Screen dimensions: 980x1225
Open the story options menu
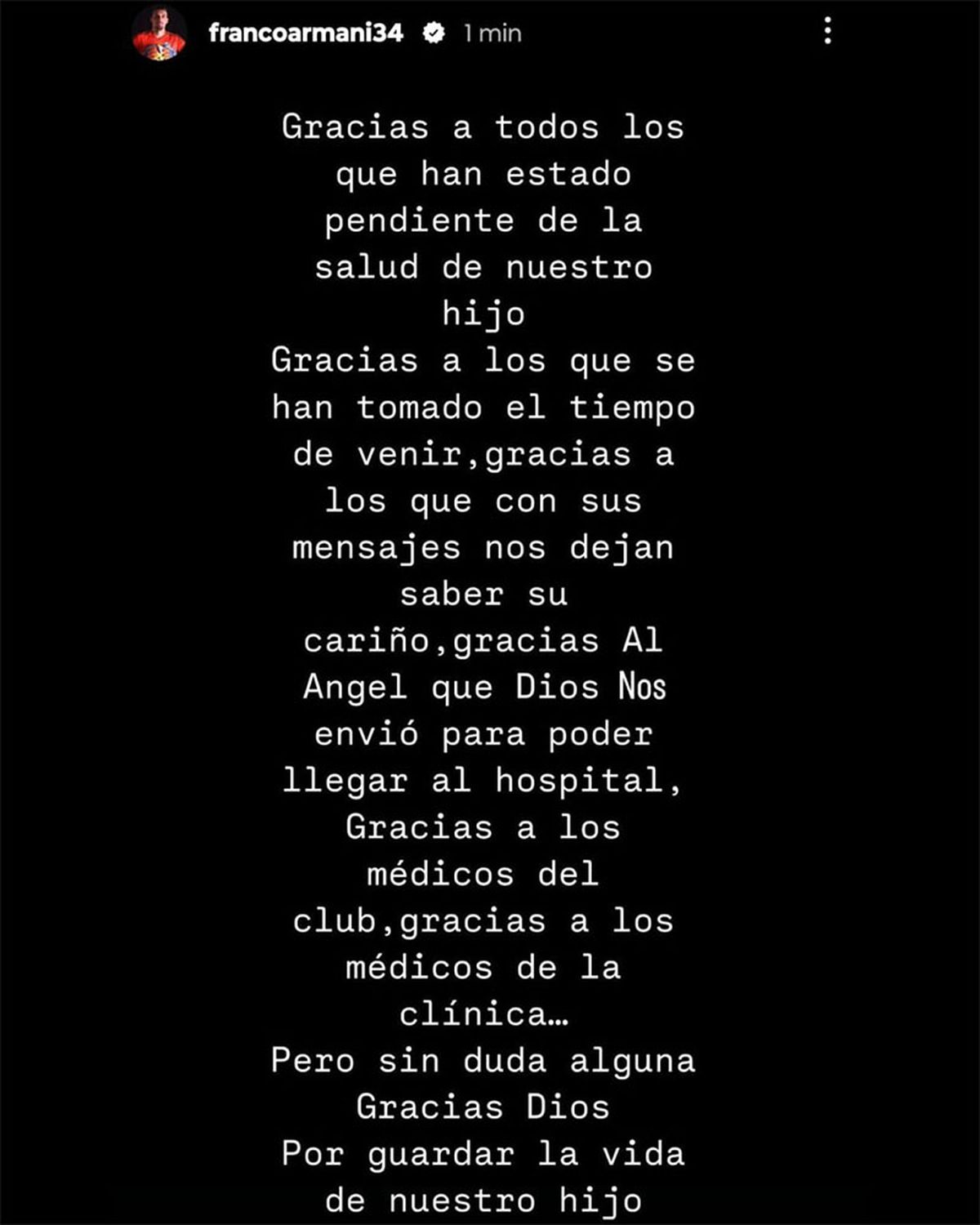tap(827, 32)
